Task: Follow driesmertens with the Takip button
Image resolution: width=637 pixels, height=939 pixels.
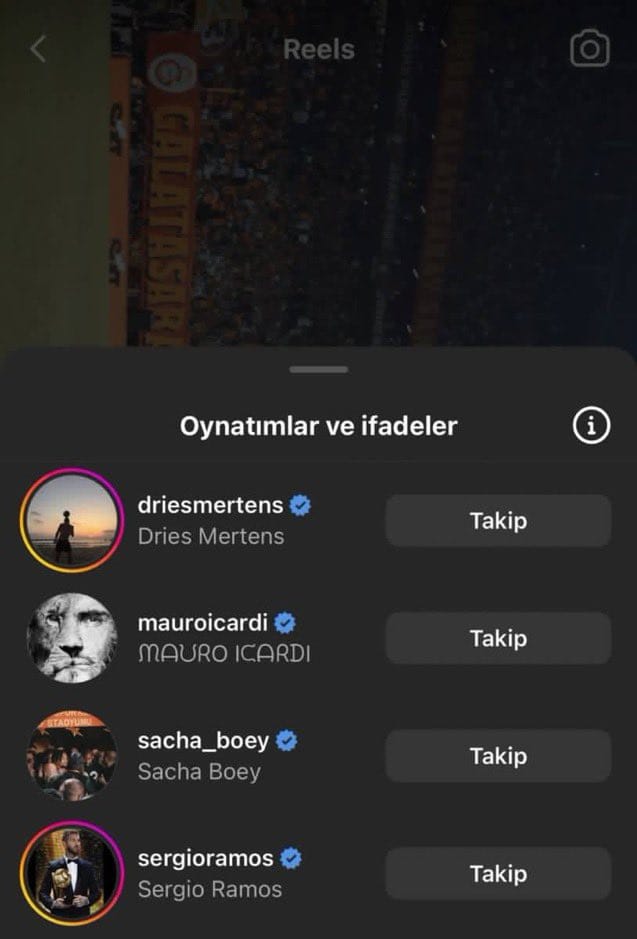Action: 498,521
